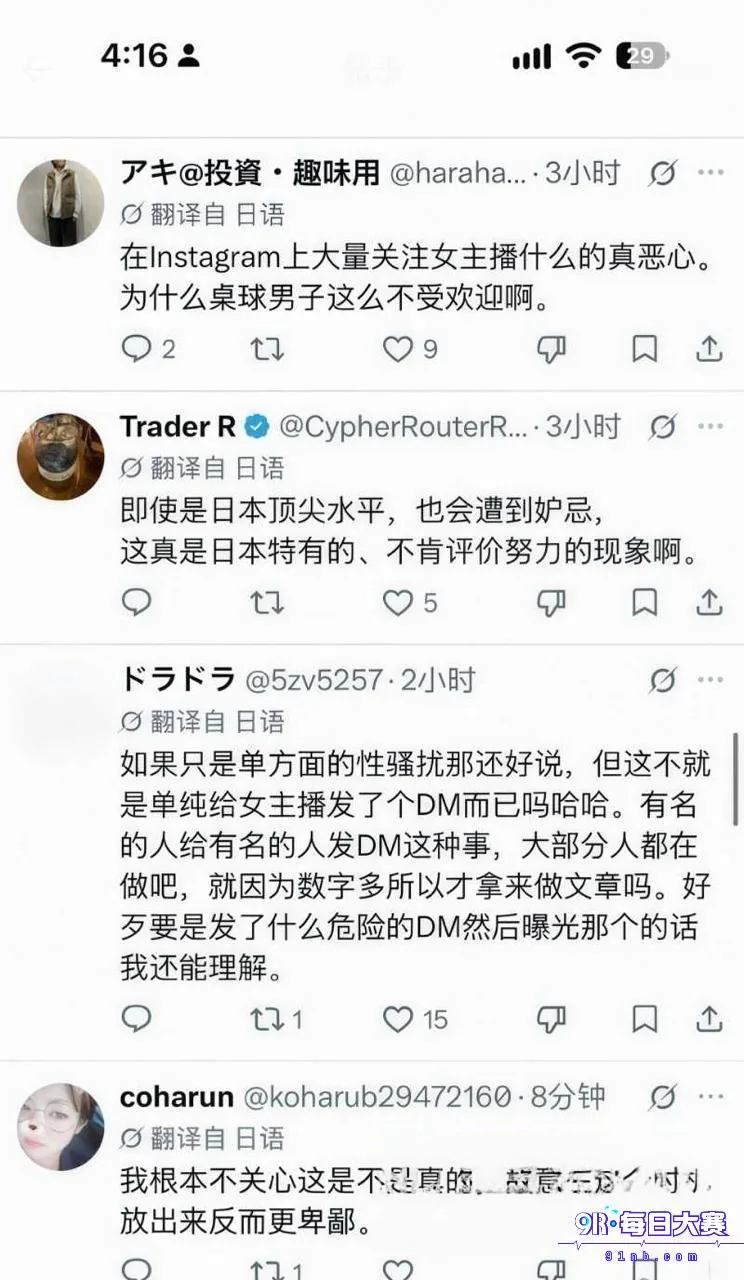The width and height of the screenshot is (744, 1280).
Task: Like ドラドラ's reply with 15 likes
Action: (398, 1018)
